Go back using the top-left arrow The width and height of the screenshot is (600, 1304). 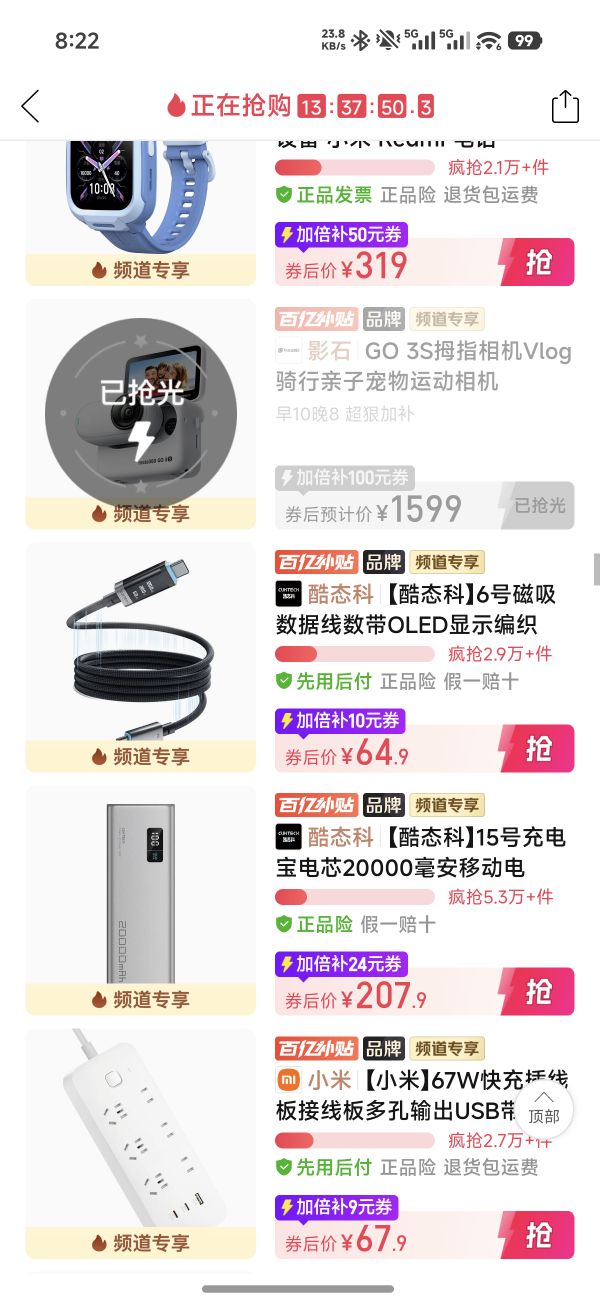click(x=30, y=106)
